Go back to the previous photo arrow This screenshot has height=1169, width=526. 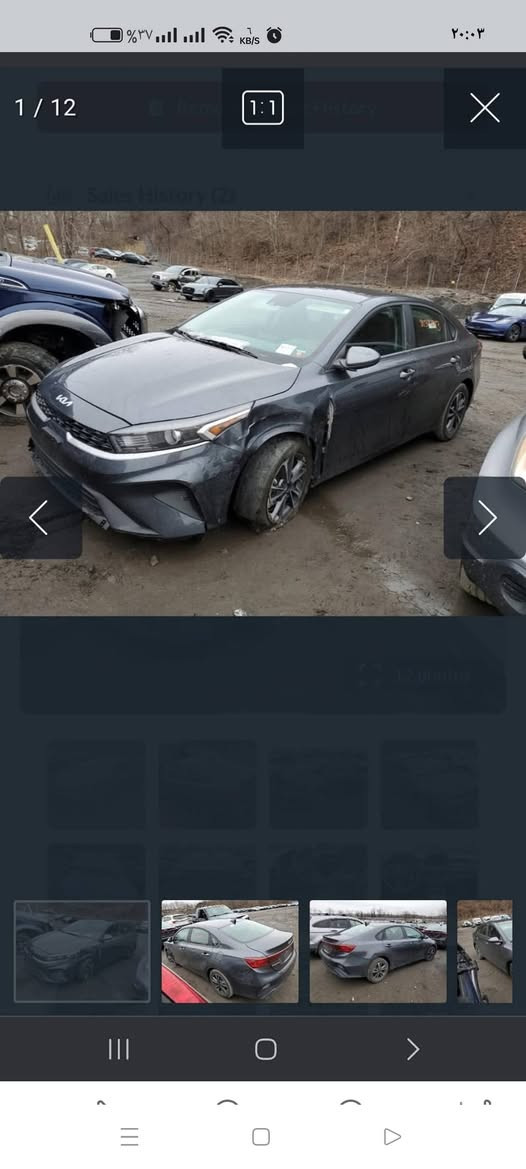pyautogui.click(x=40, y=517)
